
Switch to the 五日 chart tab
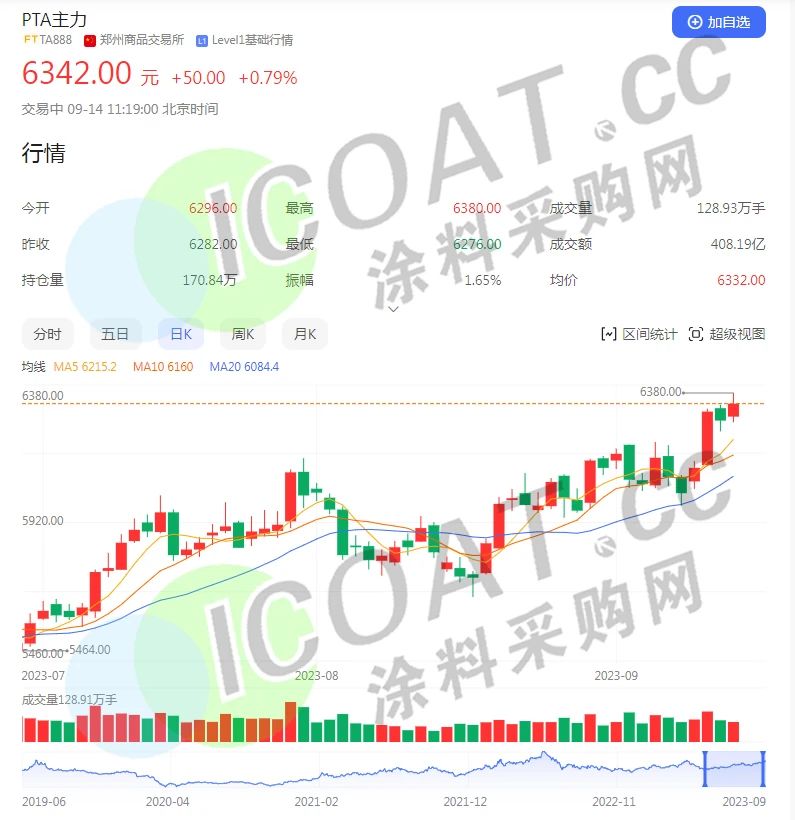pos(115,334)
